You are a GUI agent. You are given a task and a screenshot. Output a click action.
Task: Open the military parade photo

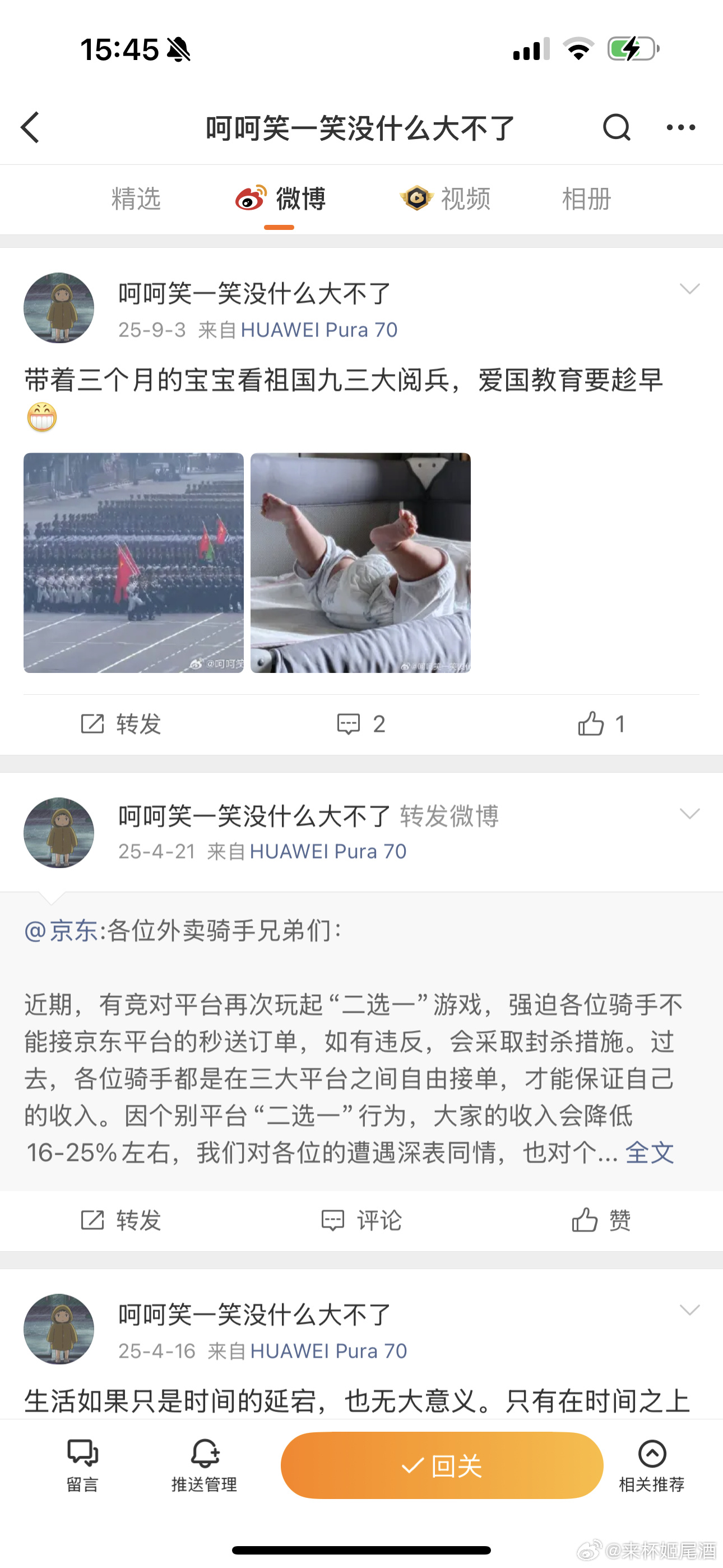point(133,562)
